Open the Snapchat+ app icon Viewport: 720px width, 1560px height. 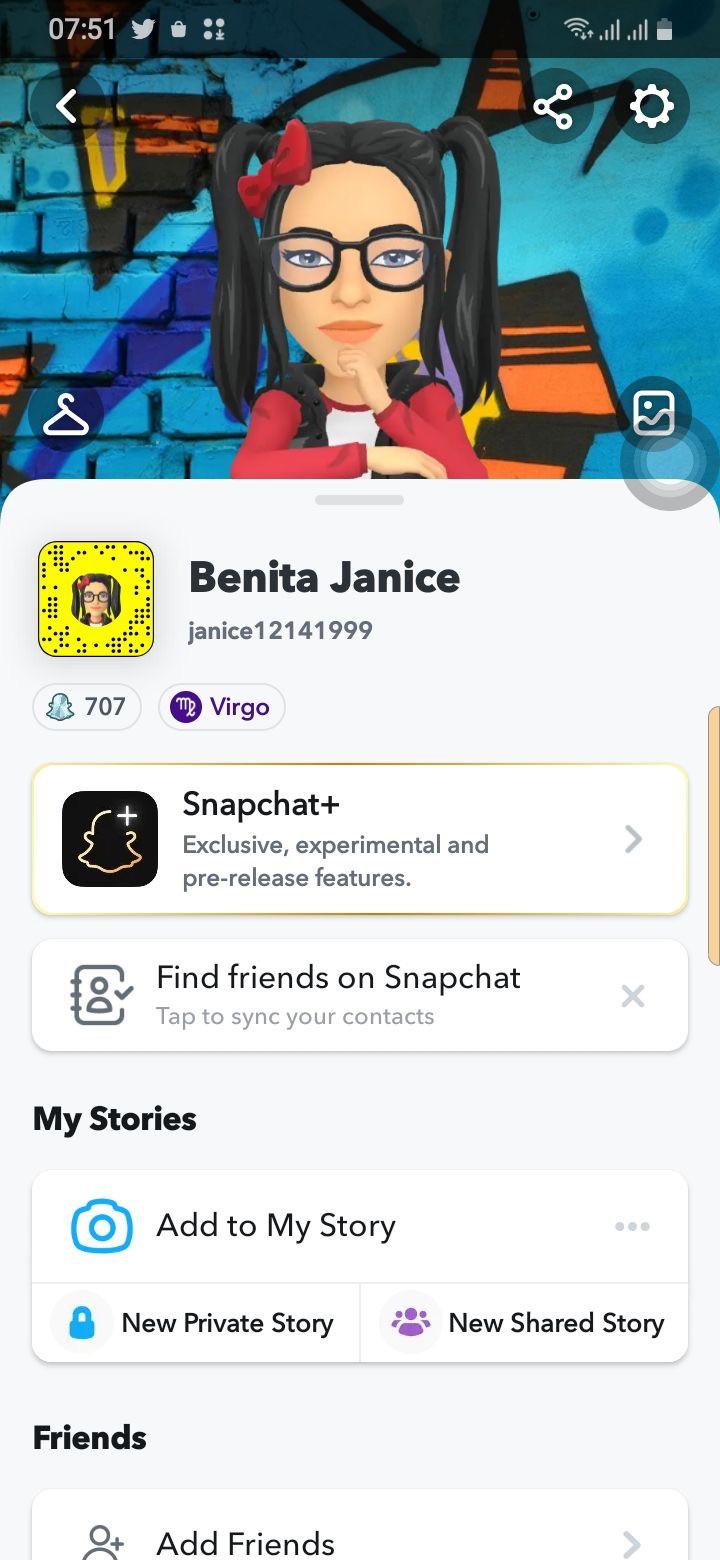111,838
